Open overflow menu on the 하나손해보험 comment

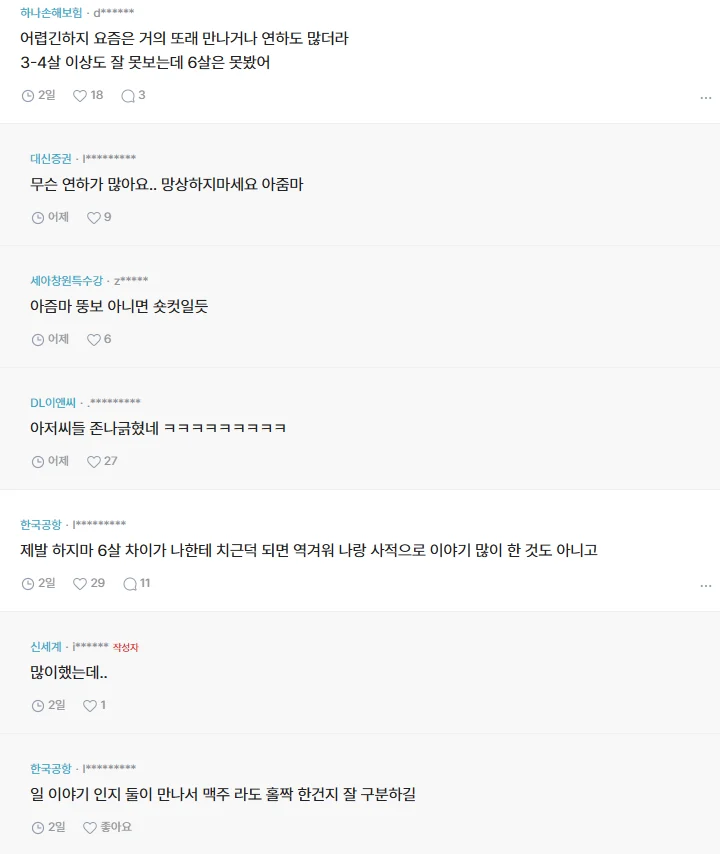click(705, 98)
